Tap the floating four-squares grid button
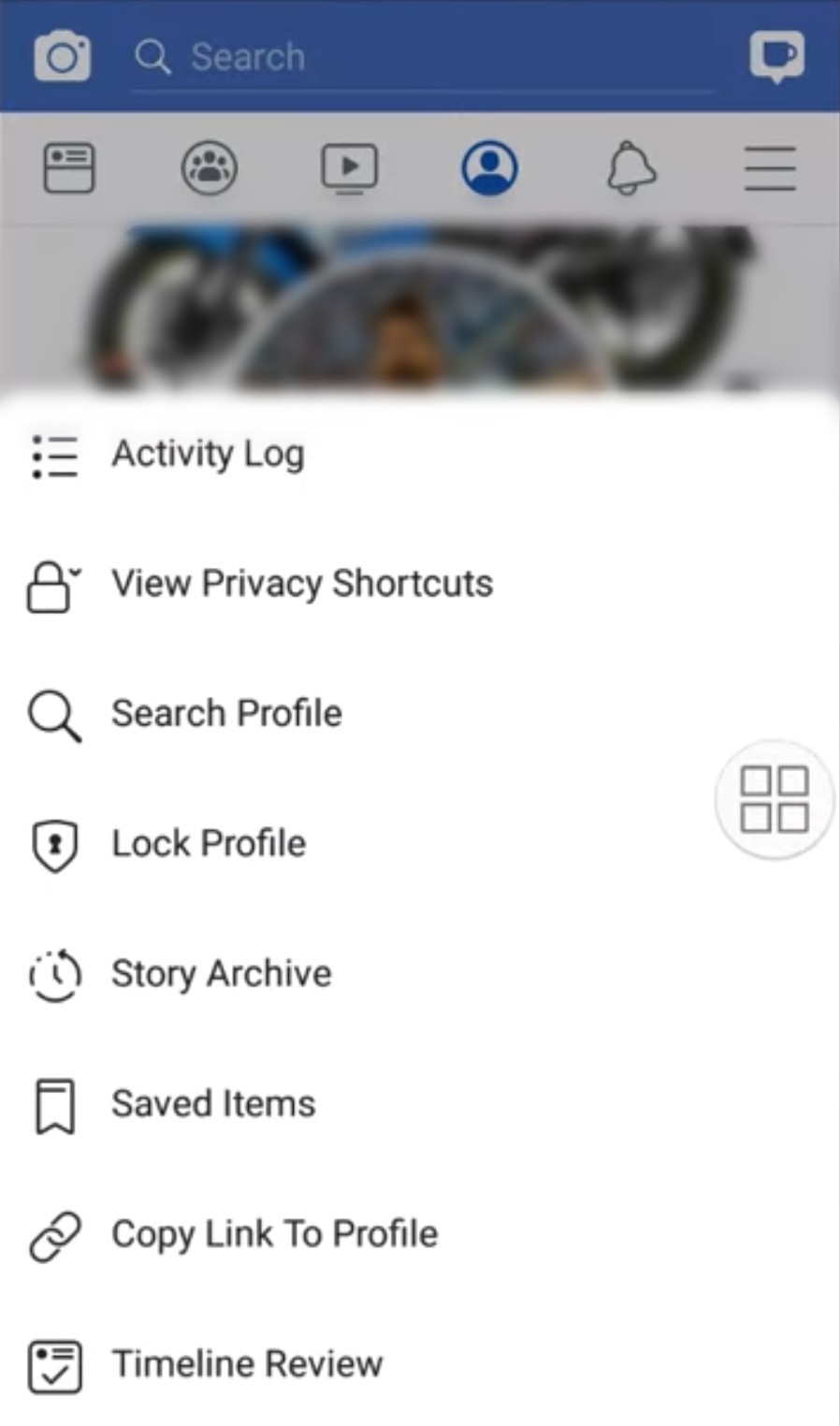 coord(774,799)
